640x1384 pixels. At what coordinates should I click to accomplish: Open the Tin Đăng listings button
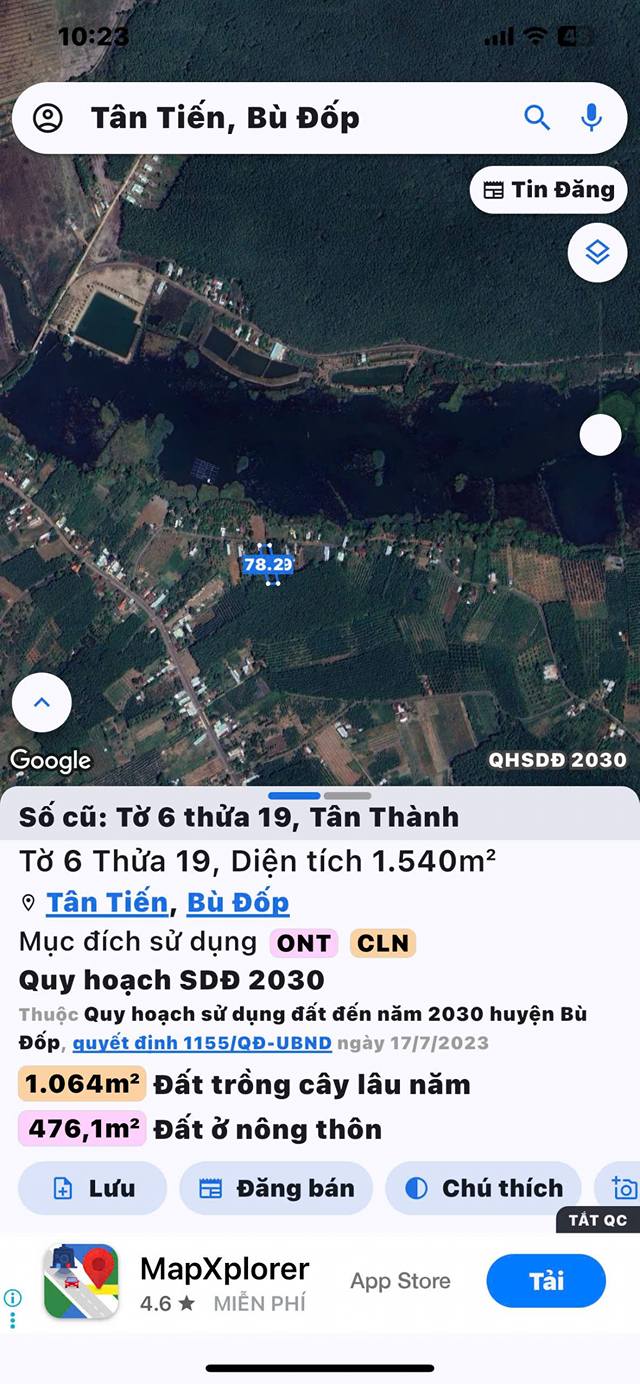point(548,190)
